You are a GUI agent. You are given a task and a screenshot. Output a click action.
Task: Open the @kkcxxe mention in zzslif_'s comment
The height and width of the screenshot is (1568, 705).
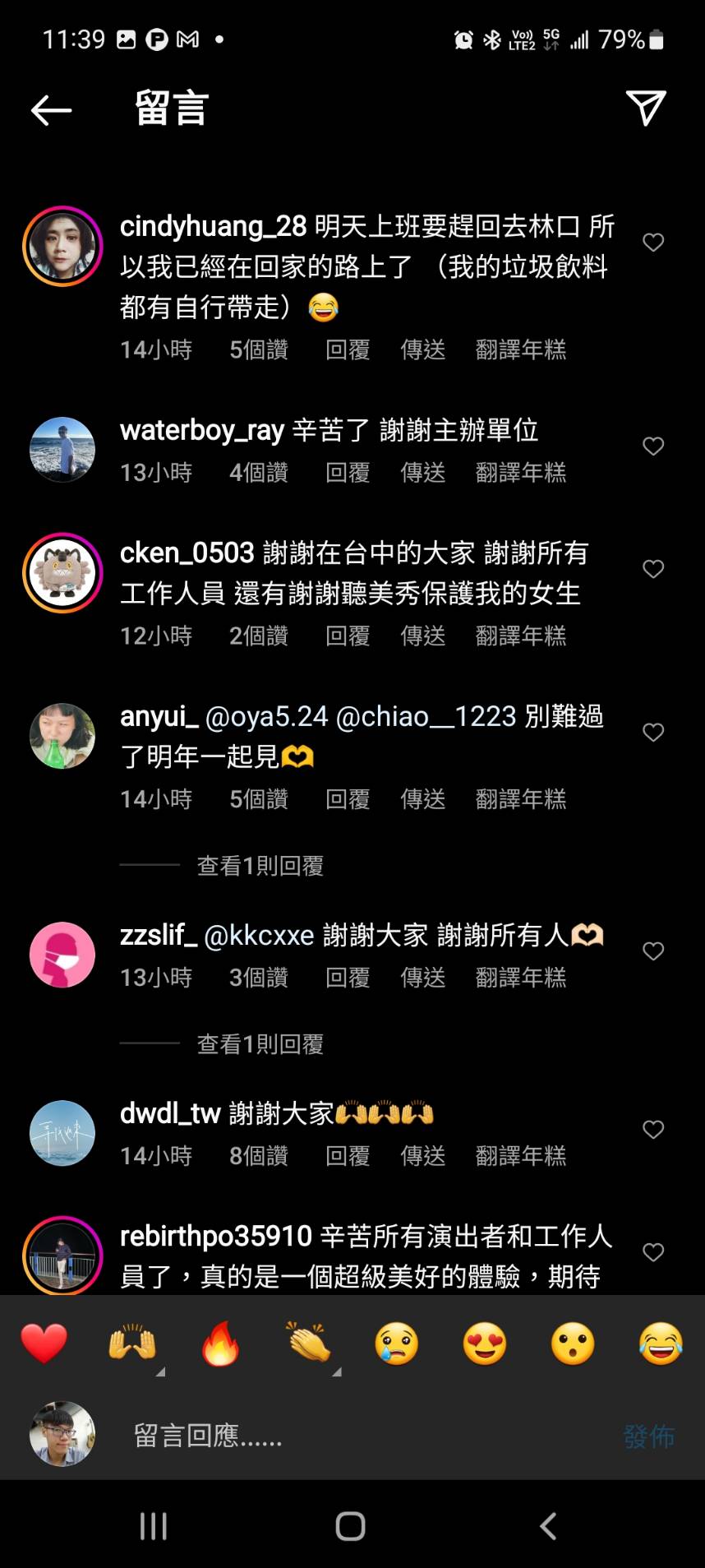click(x=259, y=936)
